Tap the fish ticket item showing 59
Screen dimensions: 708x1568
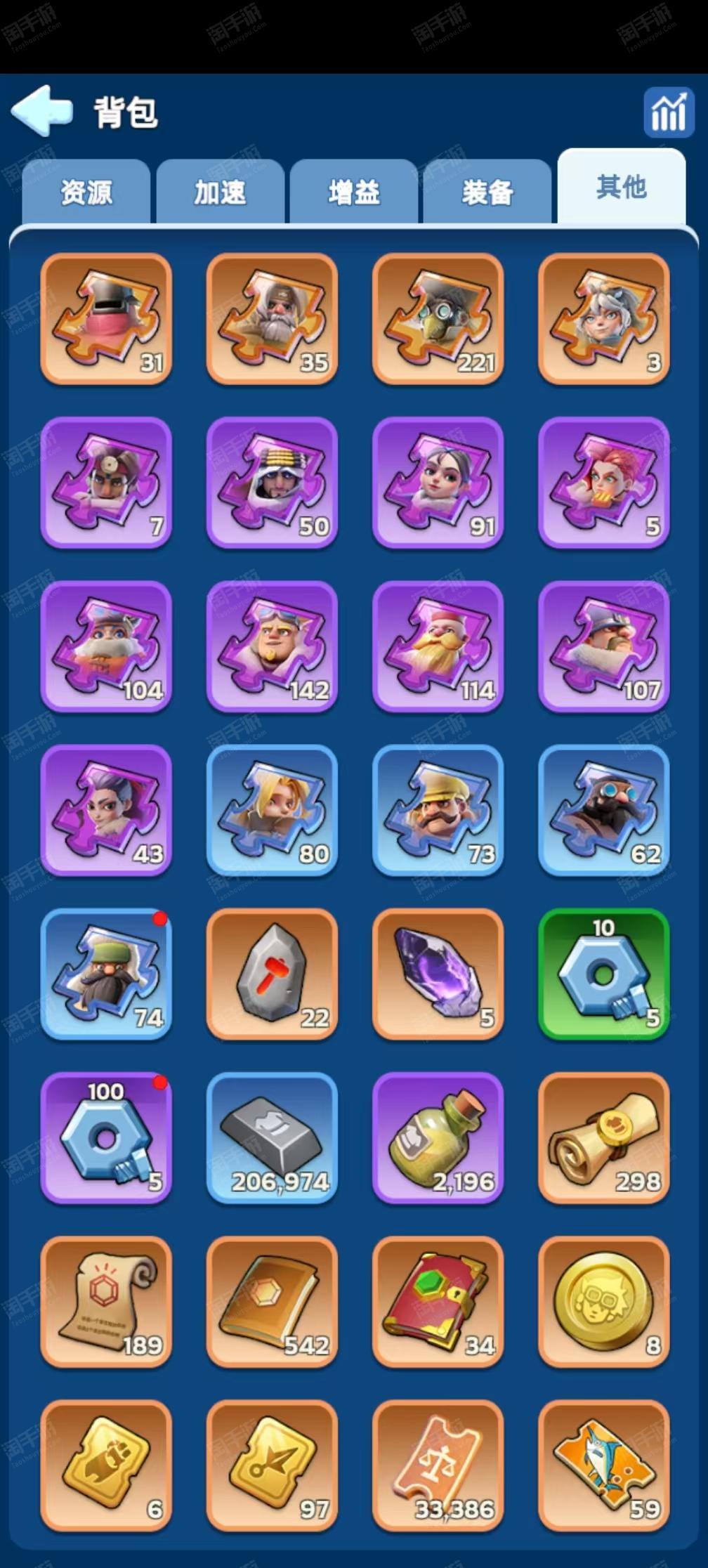click(604, 1465)
